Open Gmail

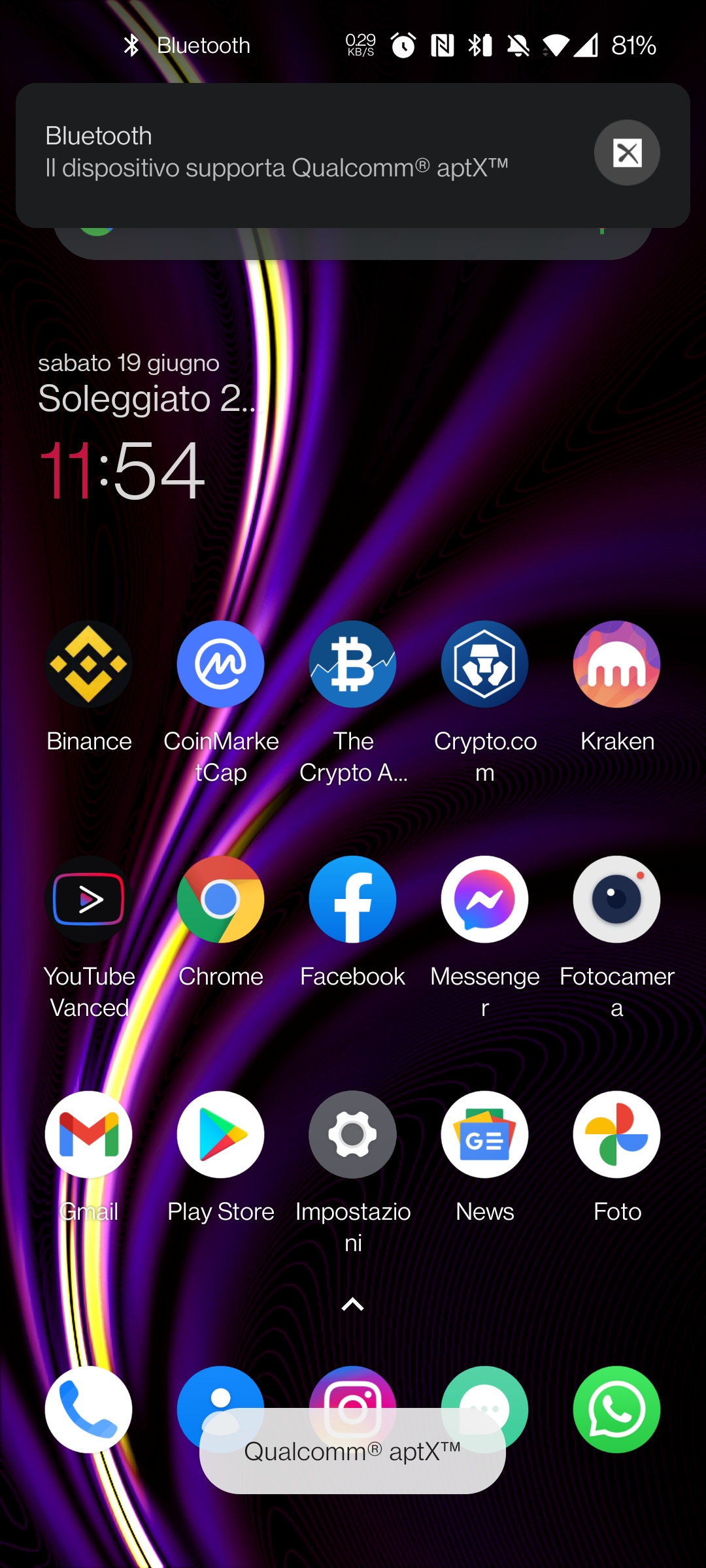[89, 1135]
